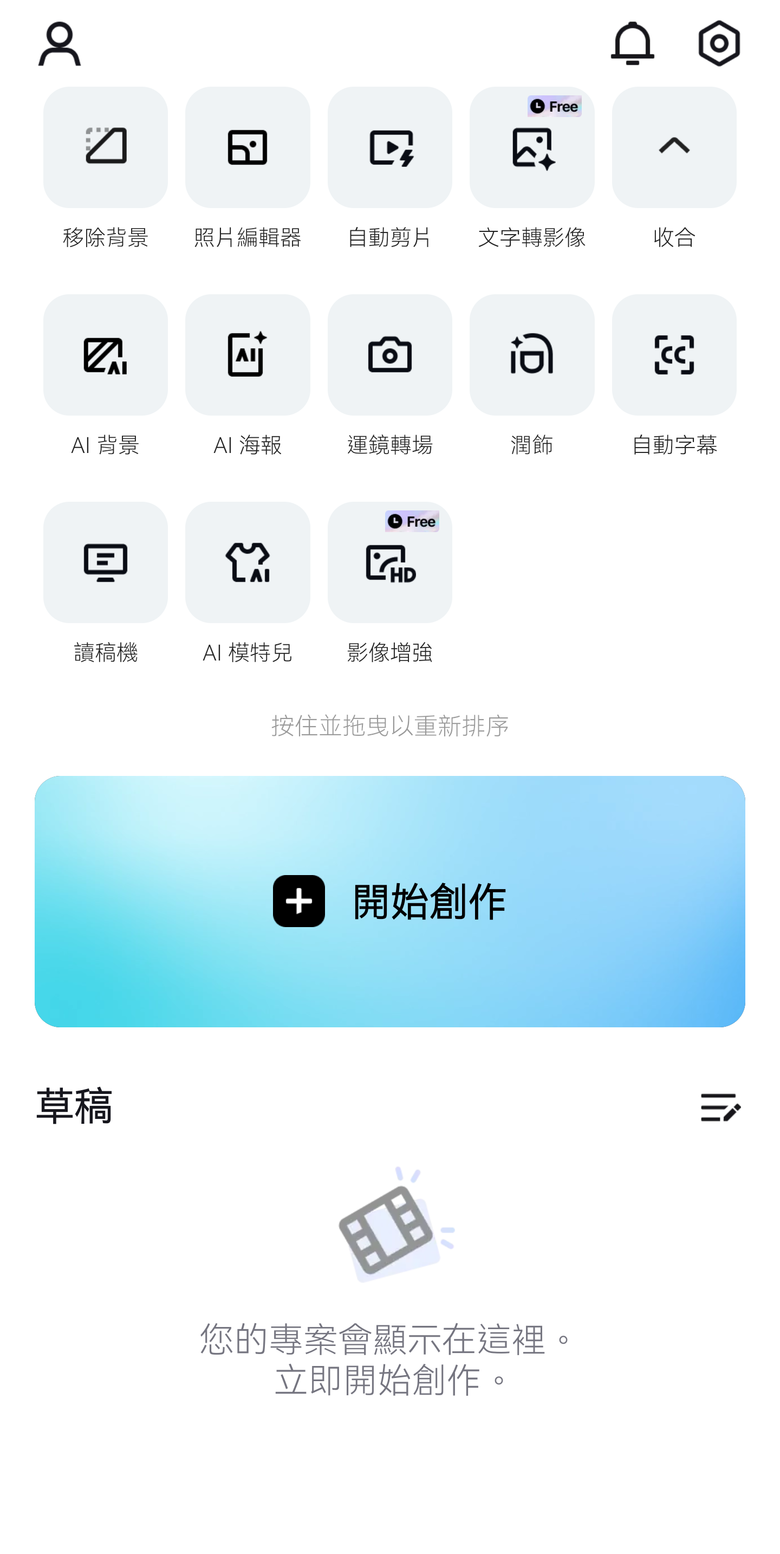Image resolution: width=780 pixels, height=1554 pixels.
Task: Choose the 潤飾 retouch tool
Action: (531, 355)
